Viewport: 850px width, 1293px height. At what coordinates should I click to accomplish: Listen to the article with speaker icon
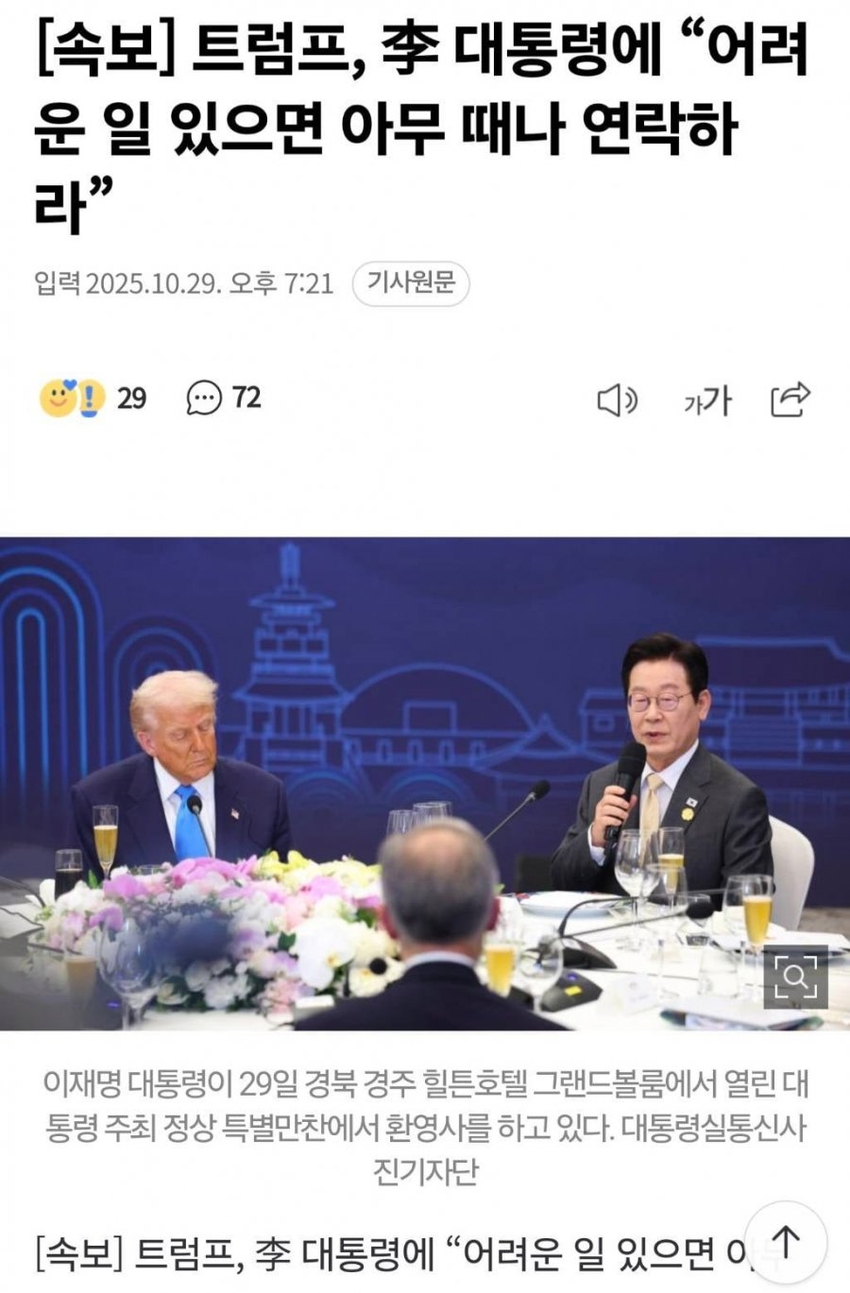coord(617,401)
